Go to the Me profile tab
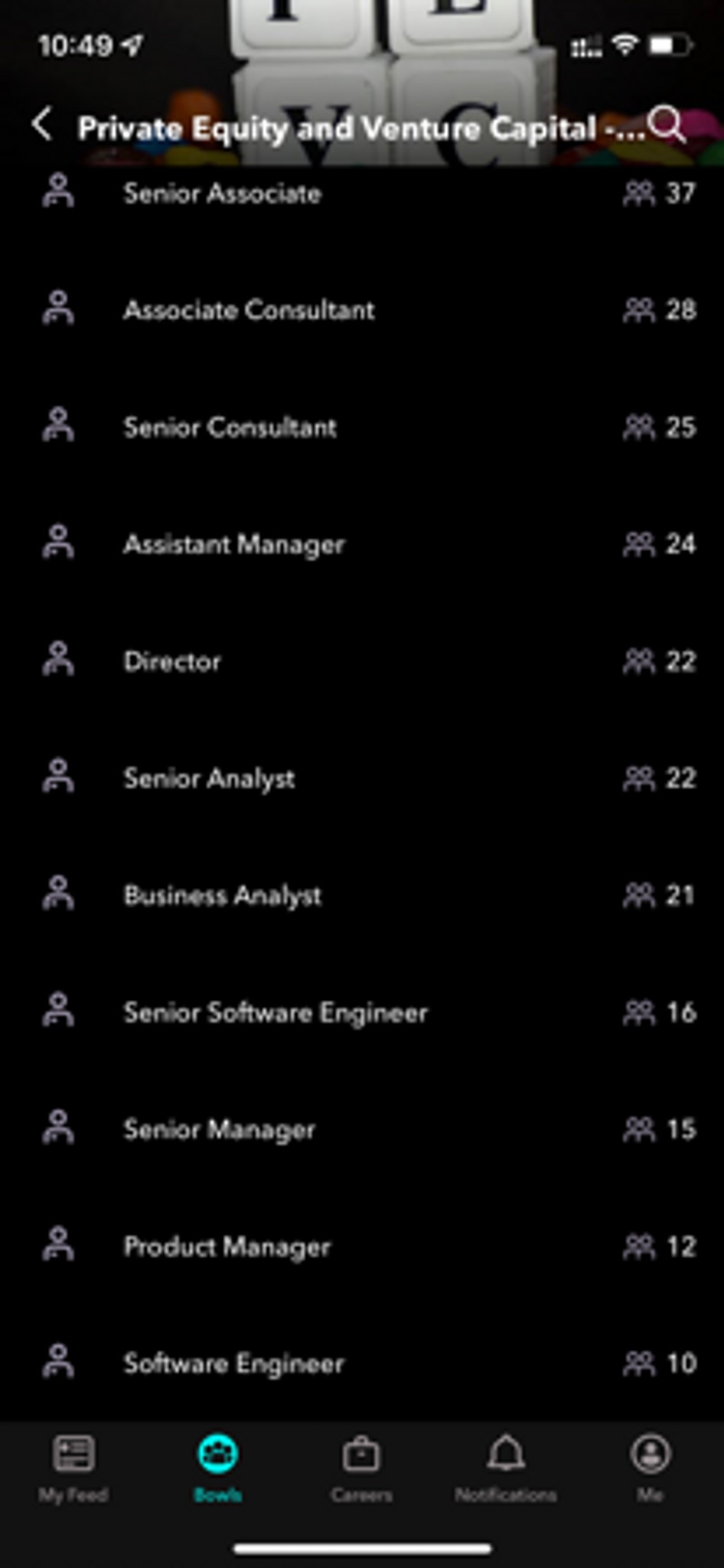This screenshot has width=724, height=1568. coord(651,1468)
